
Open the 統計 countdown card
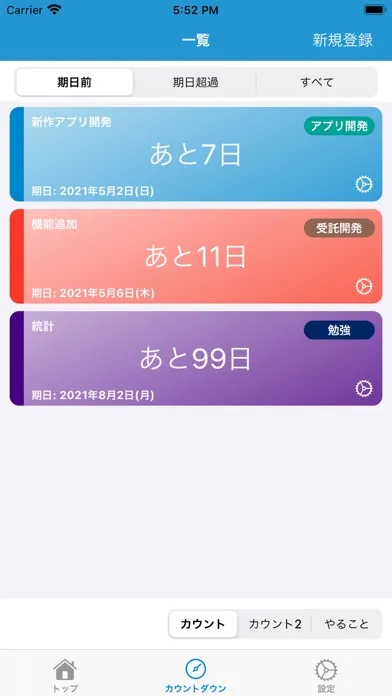[x=196, y=358]
